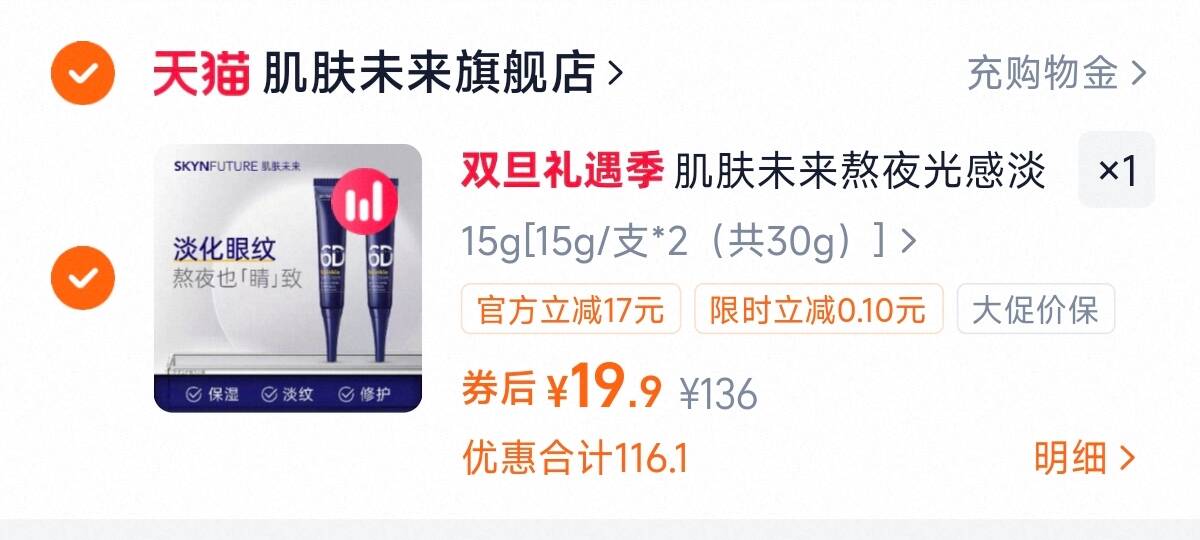
Task: Change the ×1 item quantity
Action: tap(1116, 171)
